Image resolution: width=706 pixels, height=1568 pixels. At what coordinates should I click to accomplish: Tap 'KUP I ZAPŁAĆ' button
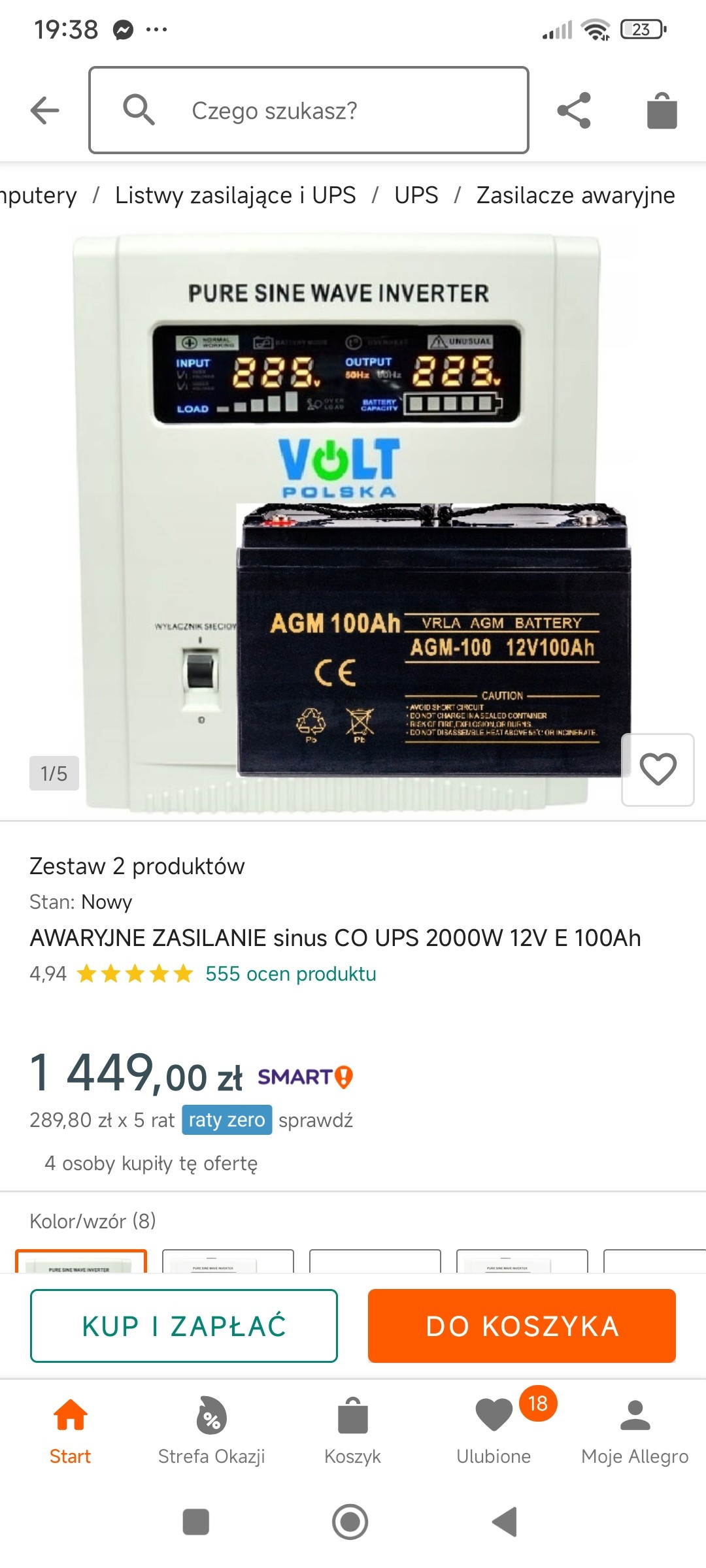(x=184, y=1326)
